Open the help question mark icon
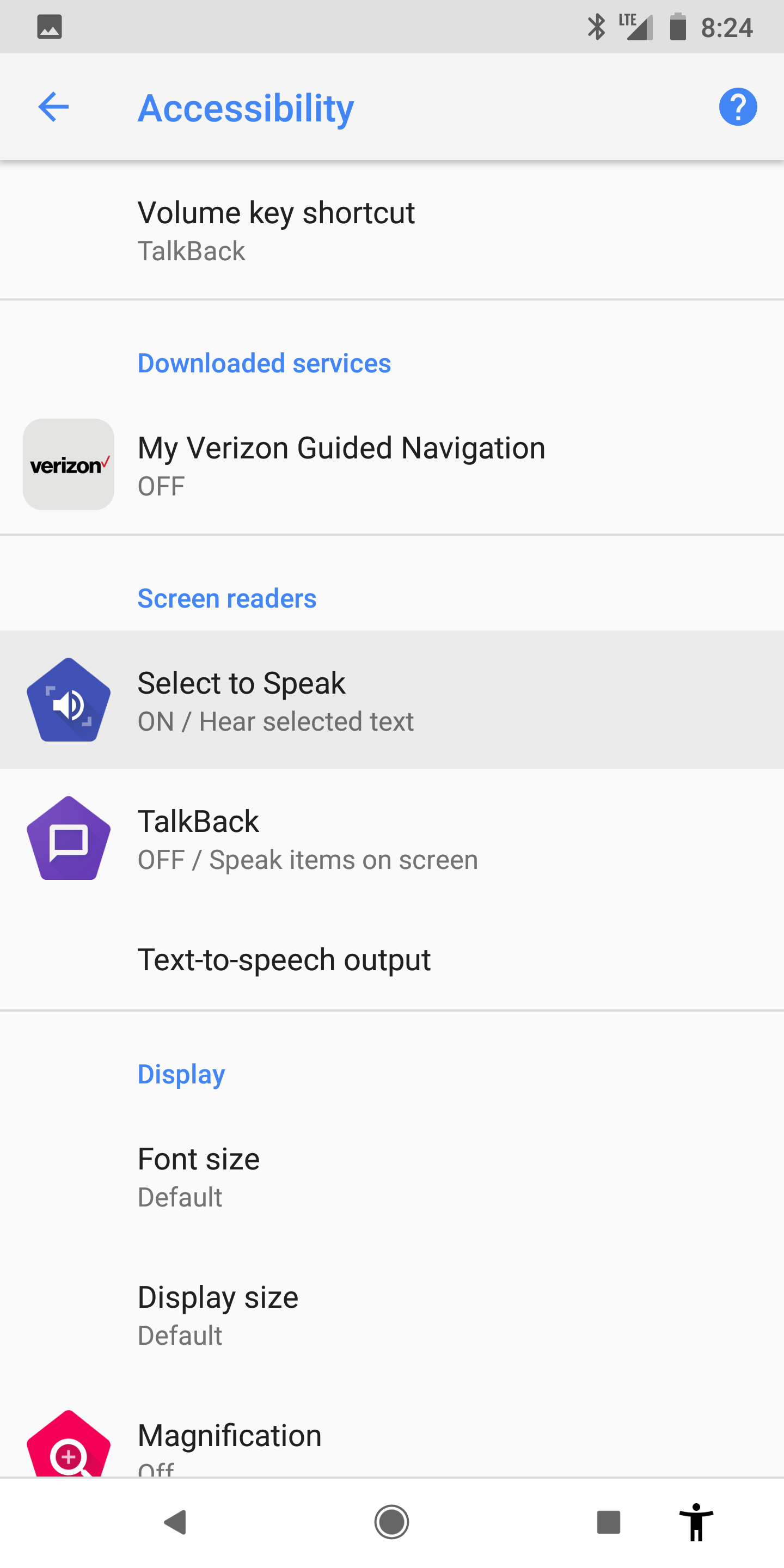The image size is (784, 1568). (x=738, y=107)
